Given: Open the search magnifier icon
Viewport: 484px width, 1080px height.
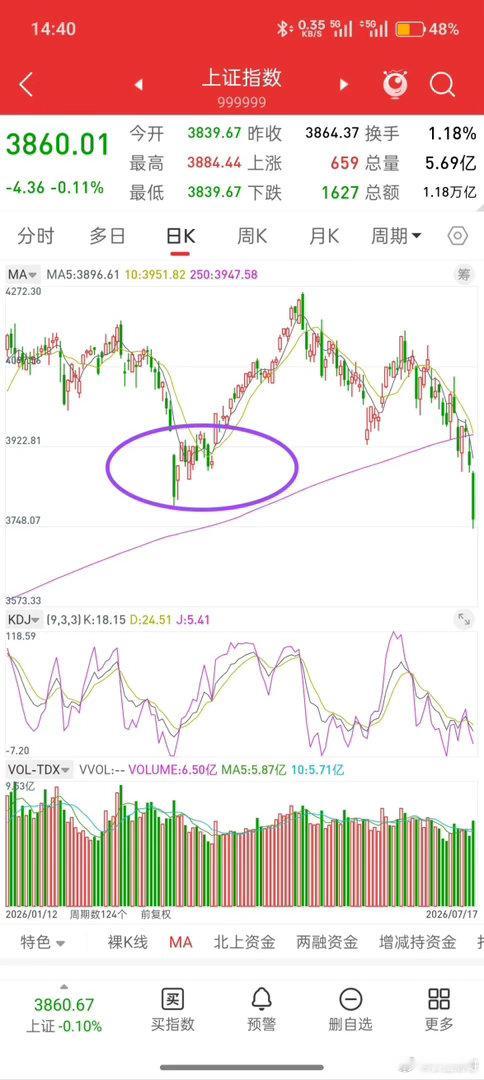Looking at the screenshot, I should pyautogui.click(x=442, y=85).
